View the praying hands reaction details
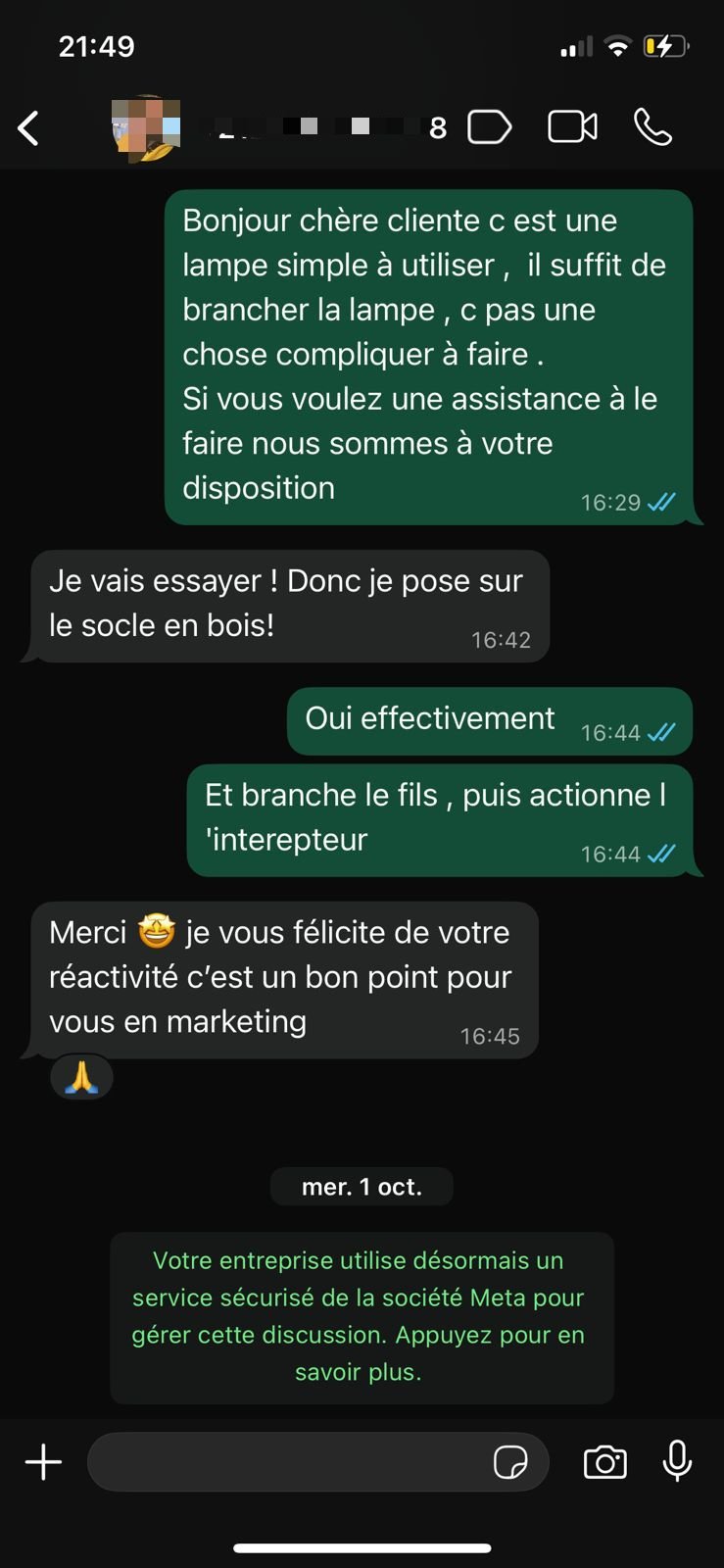 tap(81, 1077)
